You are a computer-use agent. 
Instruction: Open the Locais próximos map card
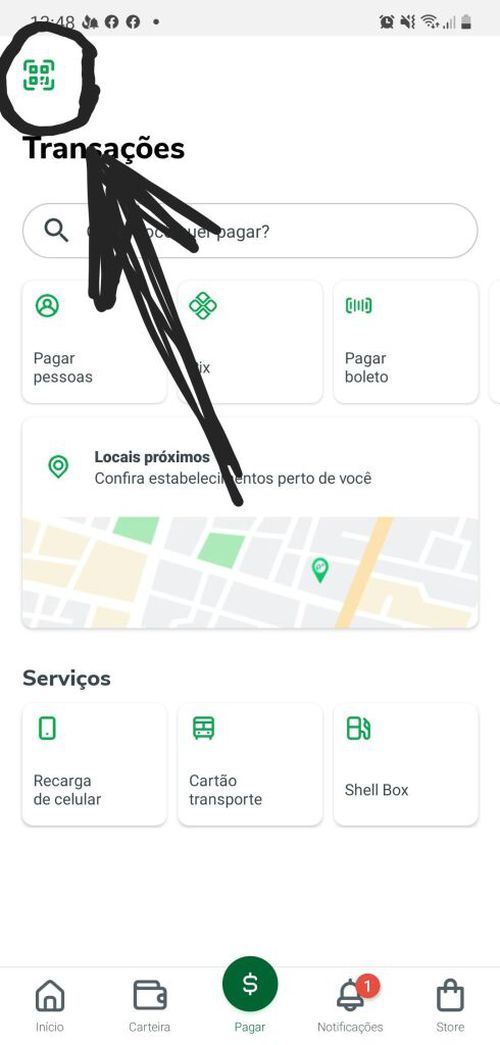[x=250, y=523]
